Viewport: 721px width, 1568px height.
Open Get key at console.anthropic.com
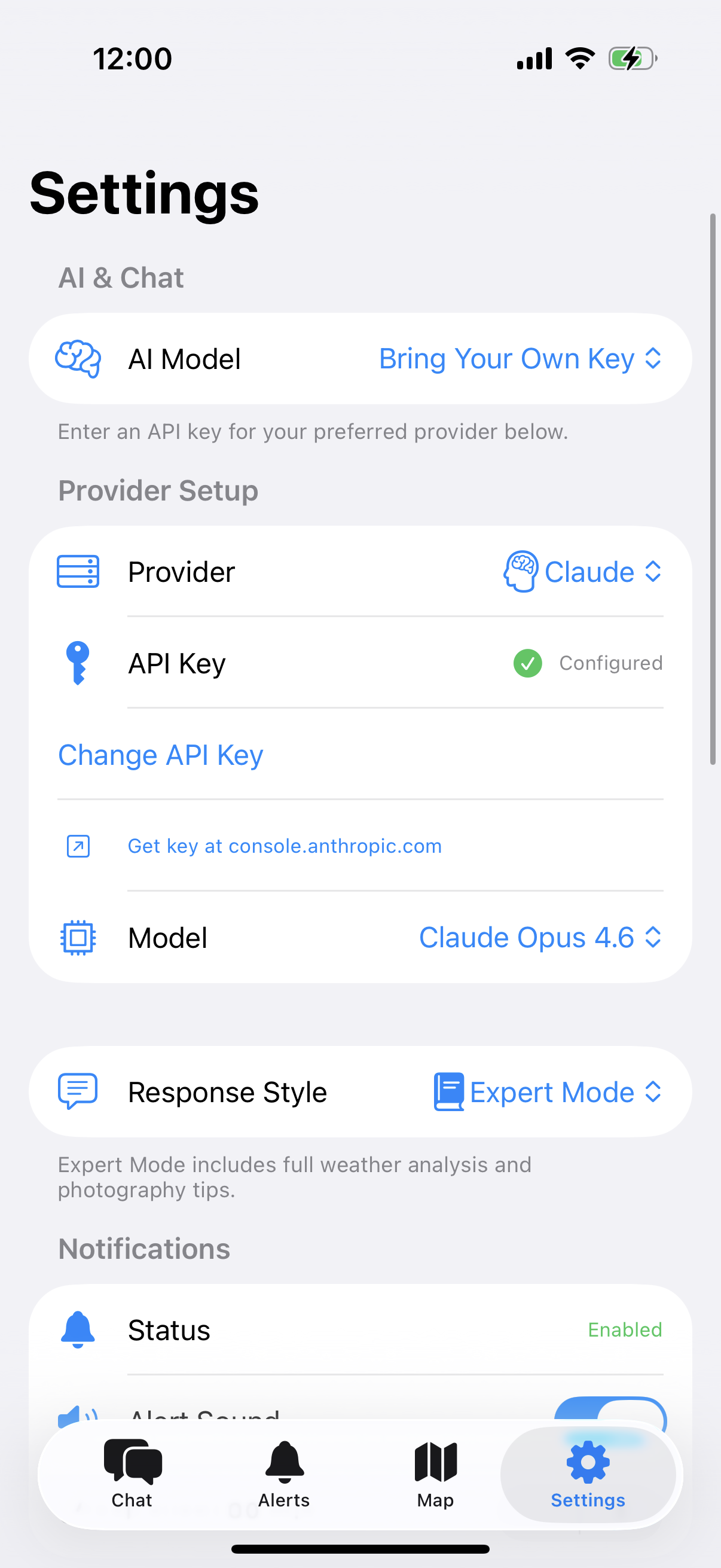coord(285,846)
